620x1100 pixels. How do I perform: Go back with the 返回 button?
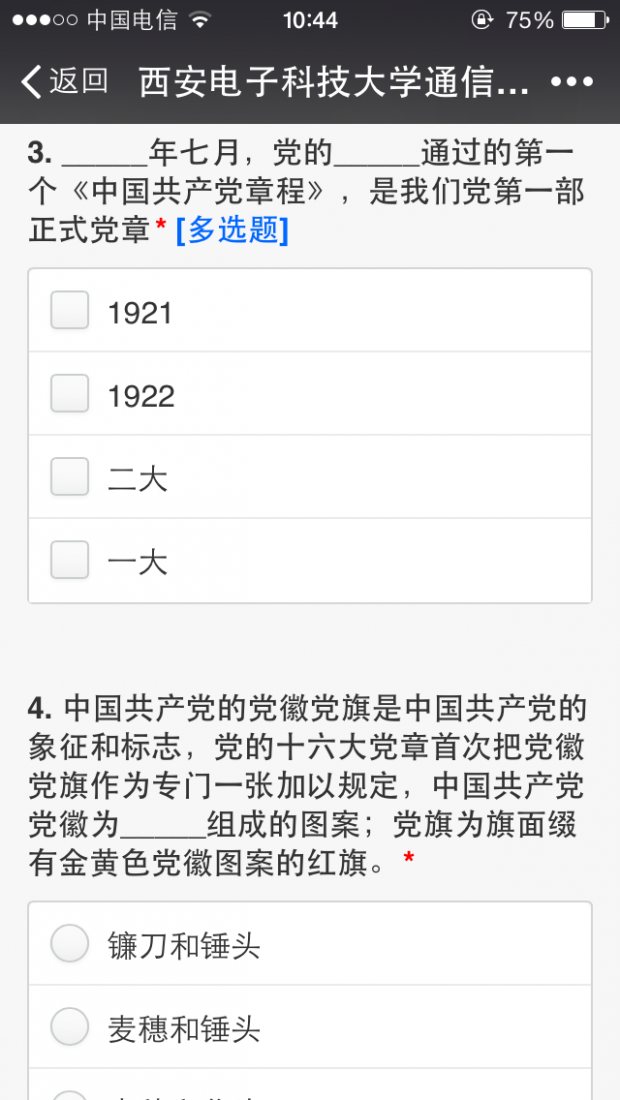(x=64, y=81)
